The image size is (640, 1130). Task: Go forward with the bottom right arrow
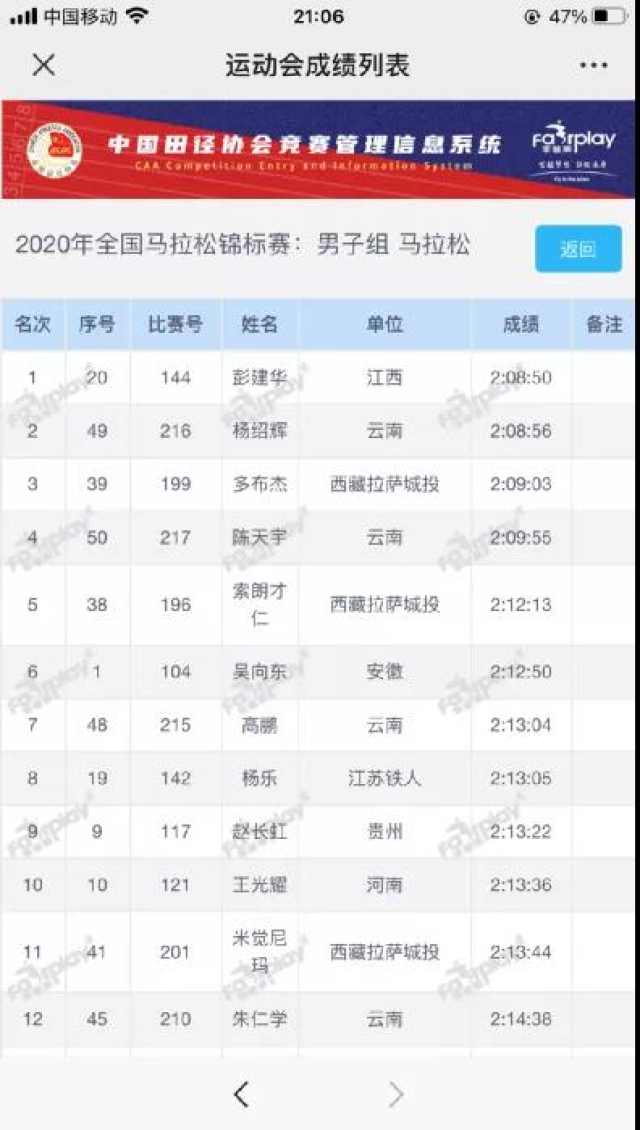tap(396, 1095)
